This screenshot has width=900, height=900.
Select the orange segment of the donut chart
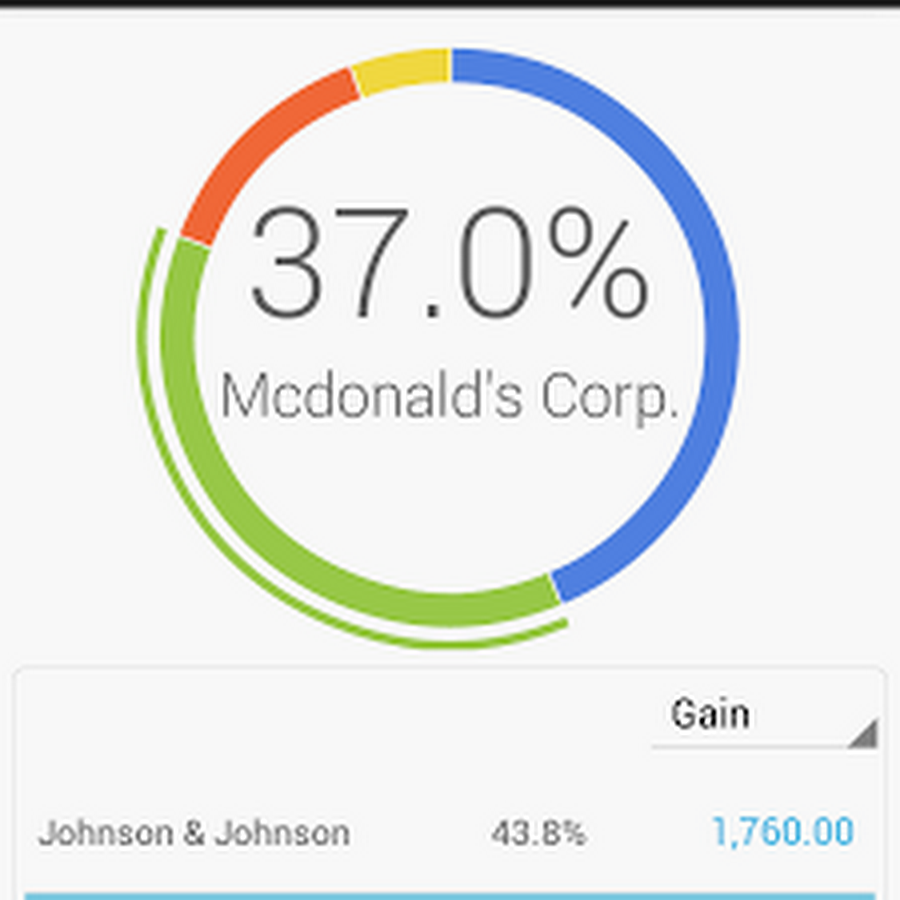tap(262, 150)
